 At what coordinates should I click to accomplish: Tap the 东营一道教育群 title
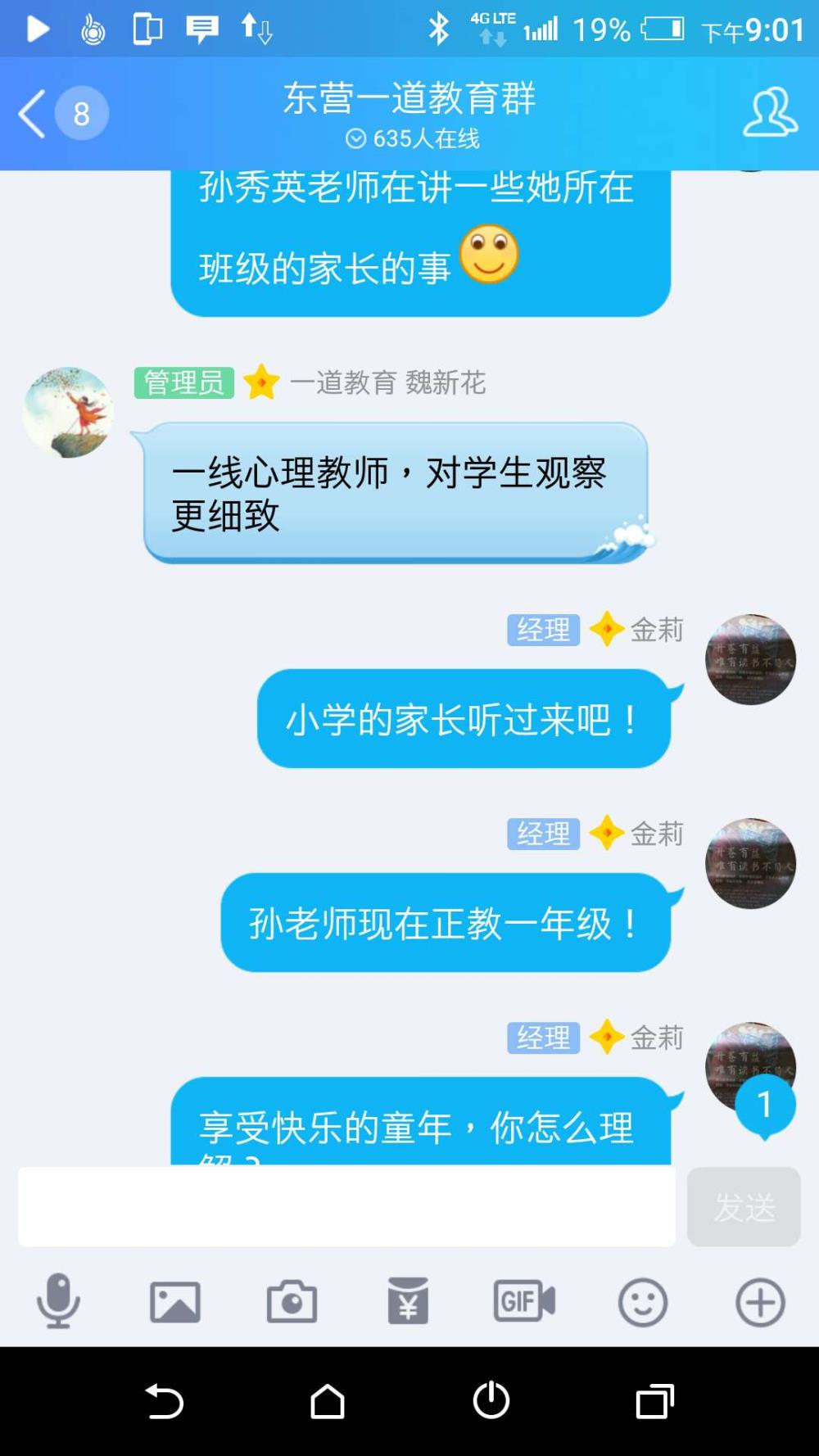point(409,98)
